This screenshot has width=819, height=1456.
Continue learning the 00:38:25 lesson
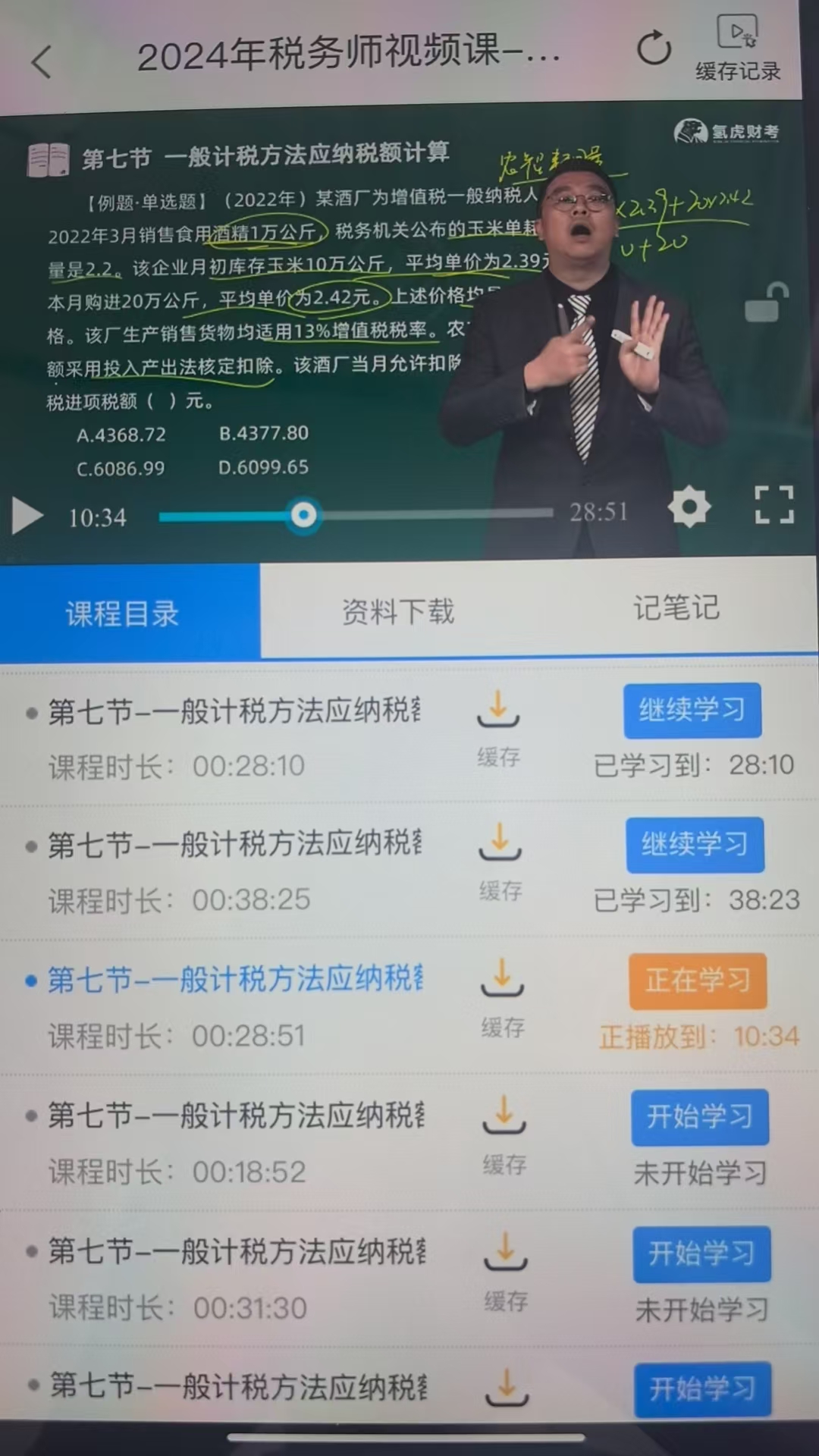695,844
